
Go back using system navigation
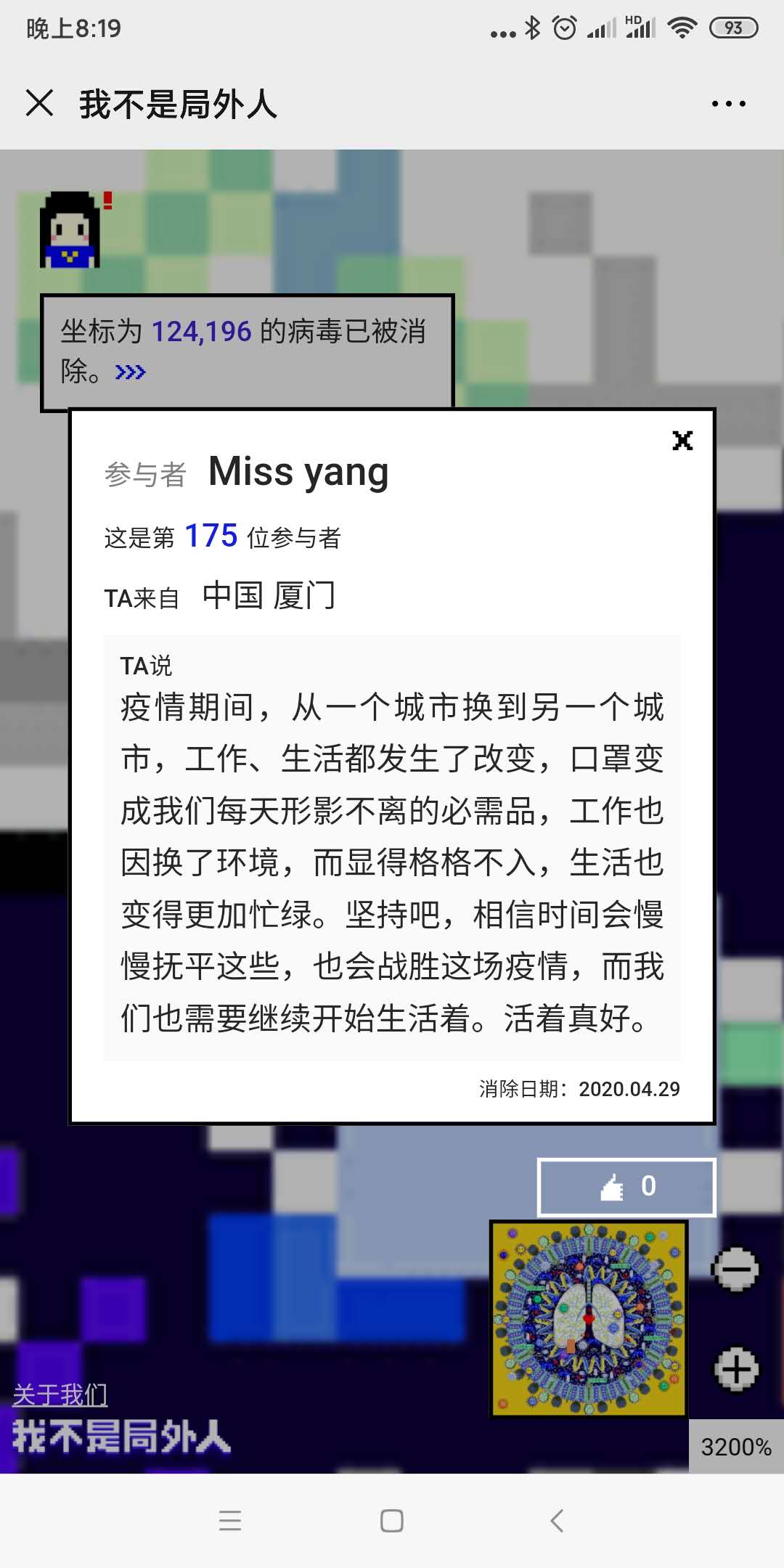point(557,1520)
